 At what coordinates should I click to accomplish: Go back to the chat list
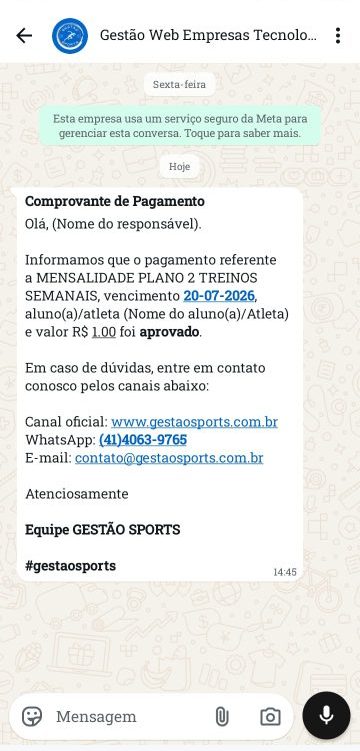pyautogui.click(x=23, y=35)
